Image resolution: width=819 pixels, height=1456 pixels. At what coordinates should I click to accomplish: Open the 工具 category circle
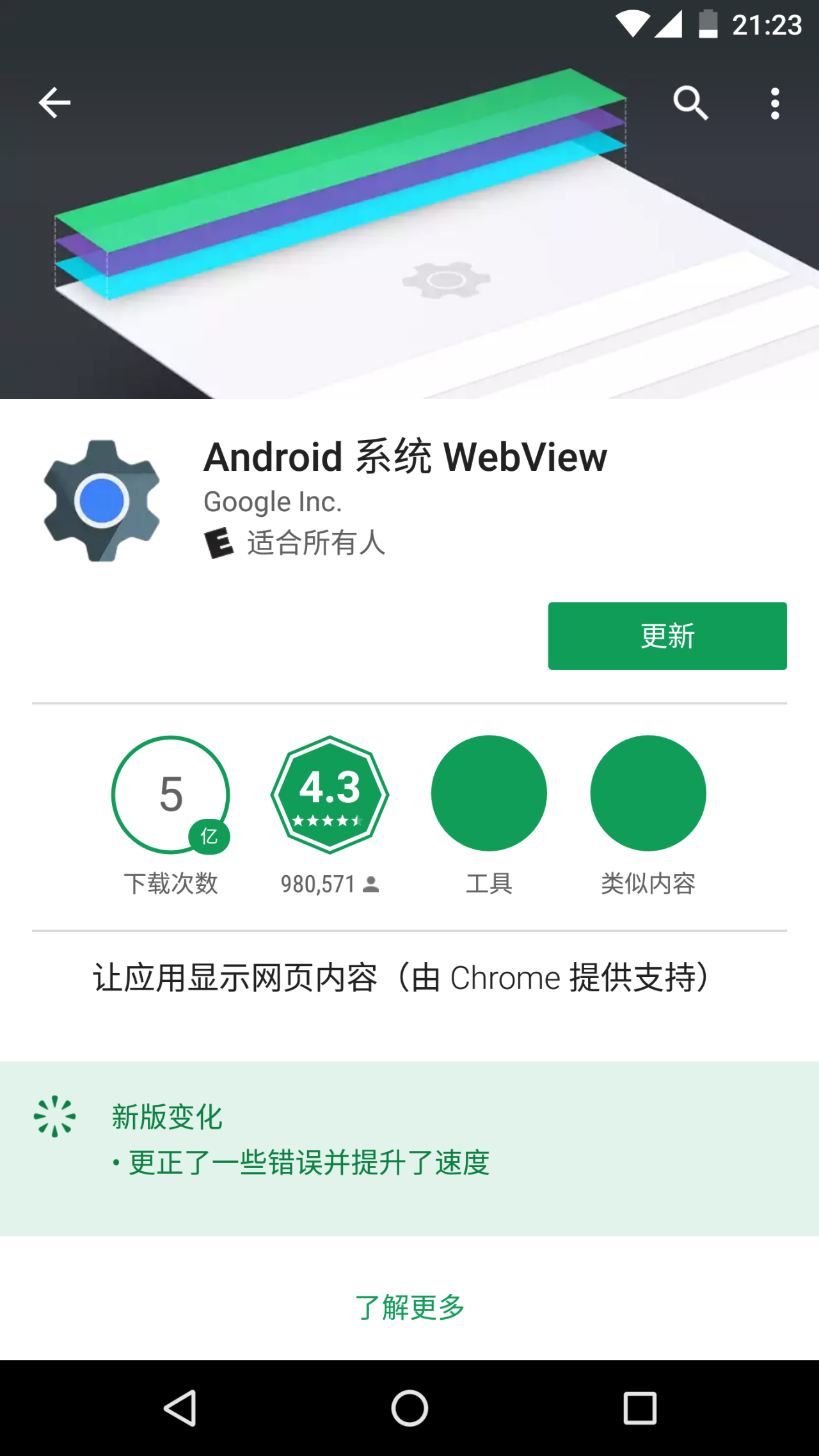pos(489,793)
